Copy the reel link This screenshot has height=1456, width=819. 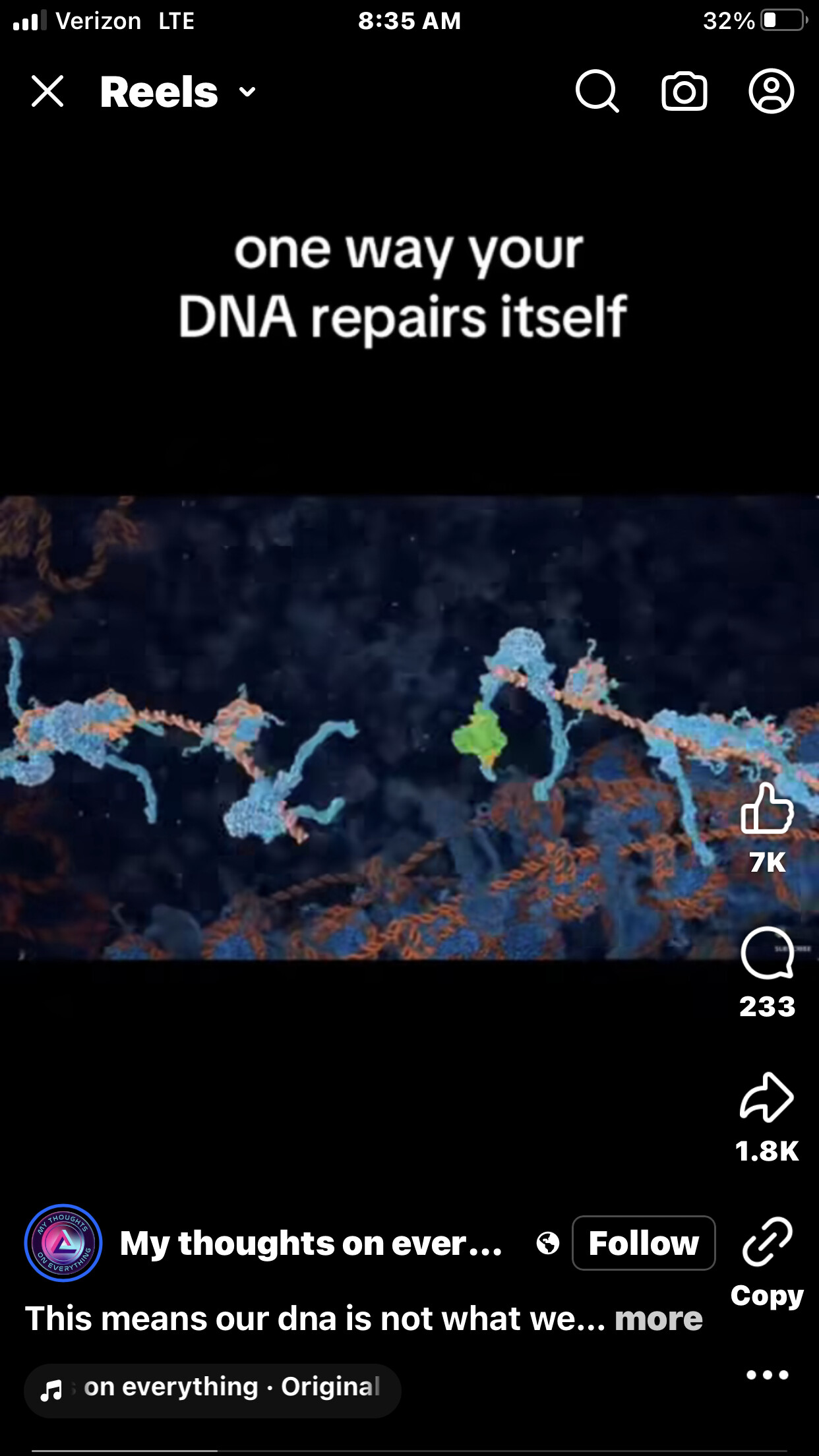[x=767, y=1243]
